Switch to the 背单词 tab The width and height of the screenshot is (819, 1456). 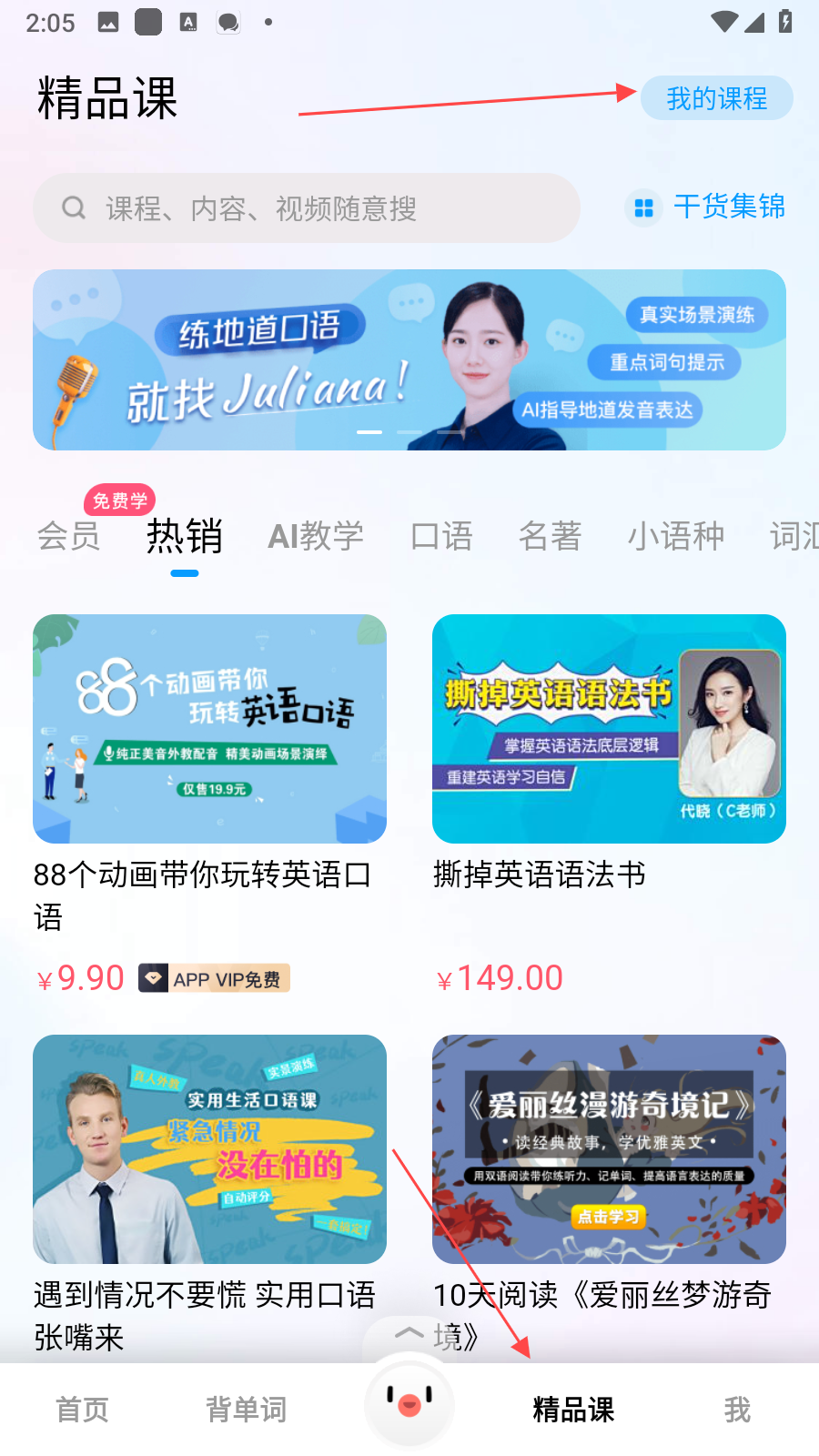click(x=246, y=1410)
